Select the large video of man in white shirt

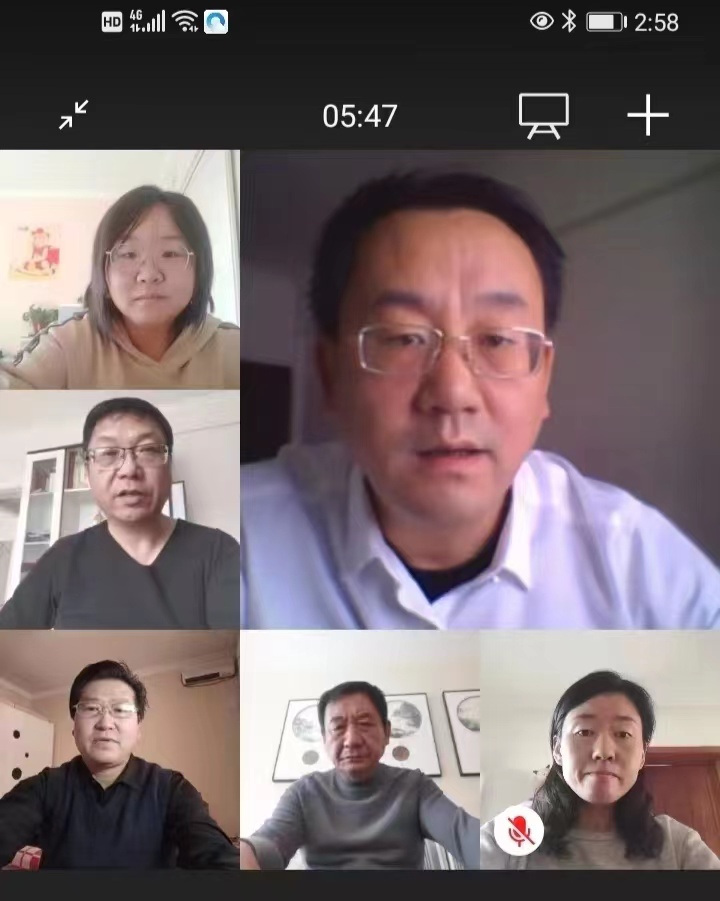tap(480, 390)
